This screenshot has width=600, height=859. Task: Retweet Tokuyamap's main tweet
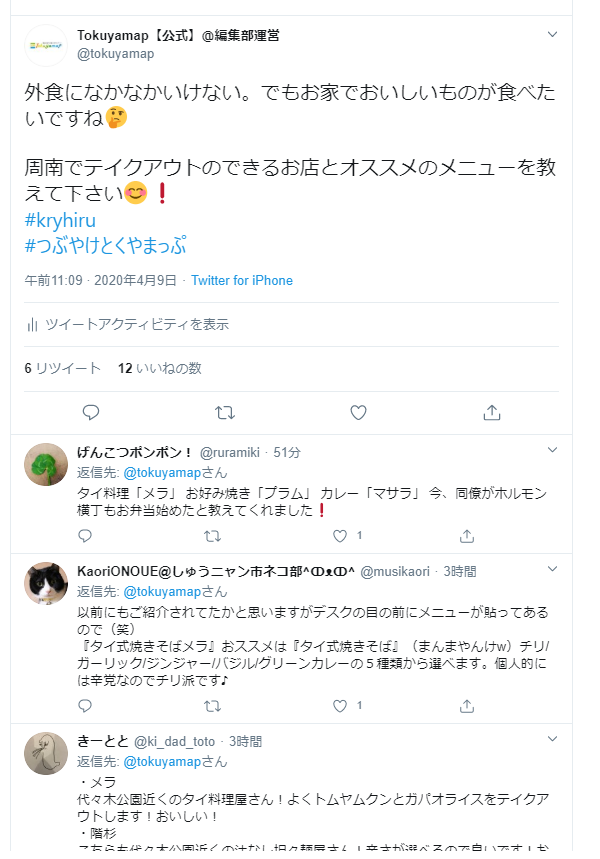(x=225, y=412)
